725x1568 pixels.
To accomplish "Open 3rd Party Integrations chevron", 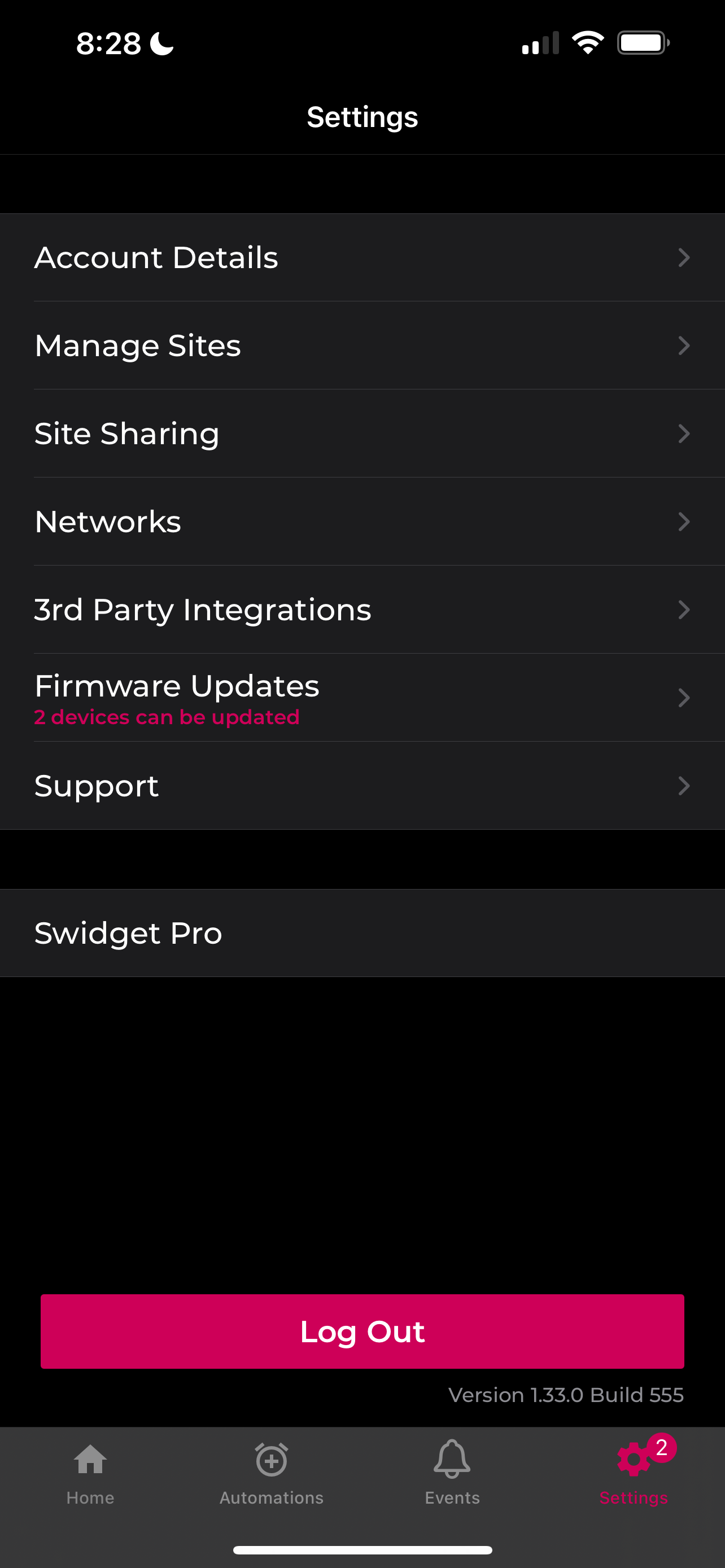I will [x=684, y=610].
